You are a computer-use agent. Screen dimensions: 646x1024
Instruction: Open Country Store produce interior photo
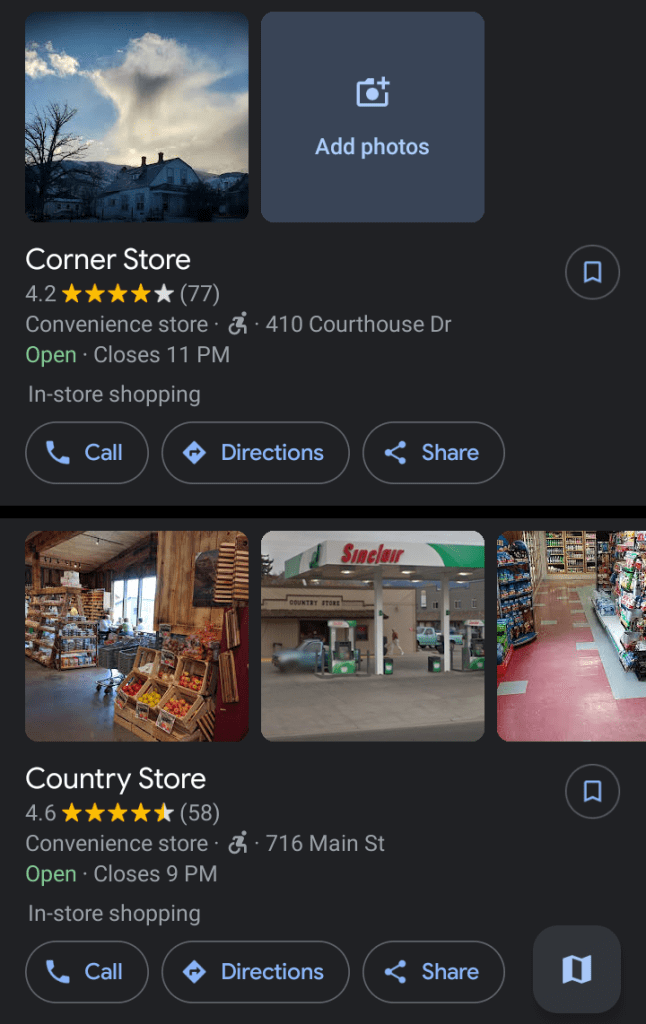[x=136, y=636]
